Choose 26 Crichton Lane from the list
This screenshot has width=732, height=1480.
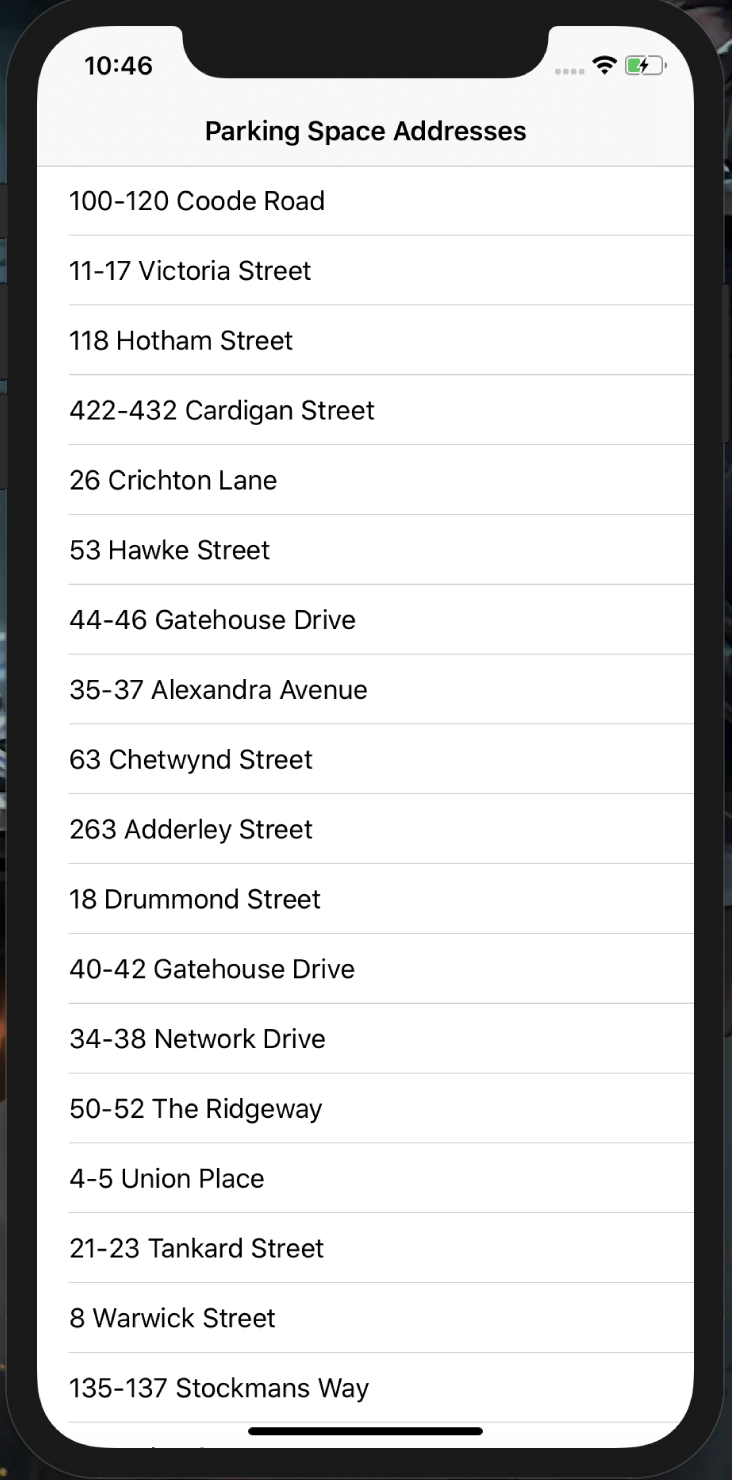pyautogui.click(x=173, y=481)
